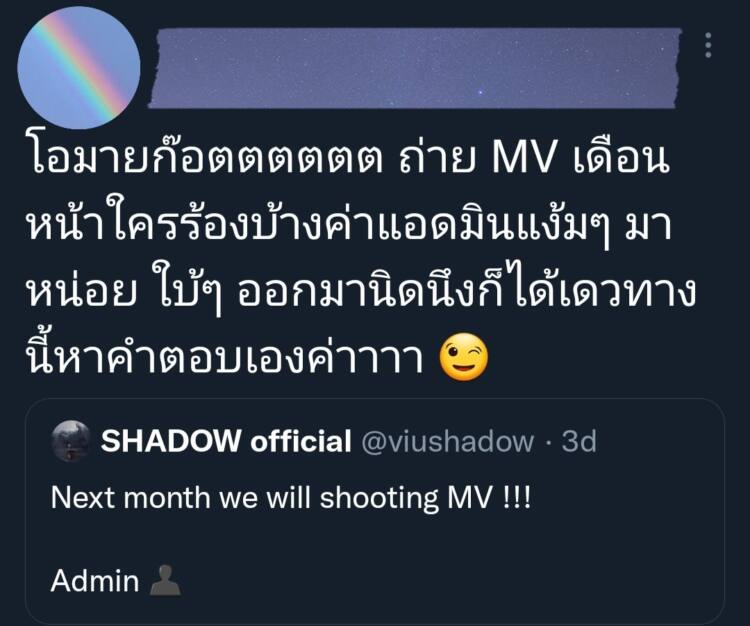Open the tweet's three-dot overflow menu

[708, 45]
